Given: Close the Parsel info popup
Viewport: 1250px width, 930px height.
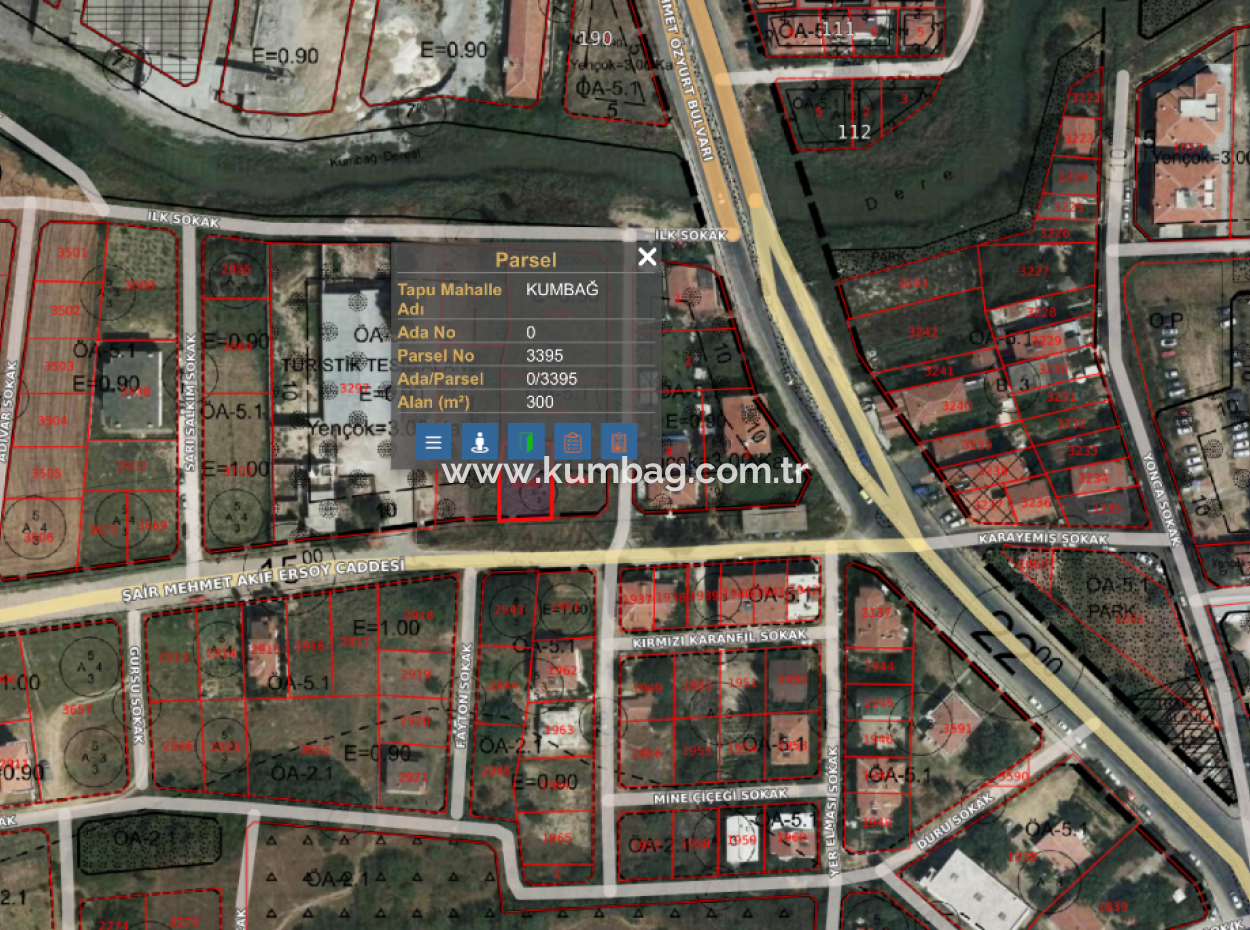Looking at the screenshot, I should click(647, 257).
